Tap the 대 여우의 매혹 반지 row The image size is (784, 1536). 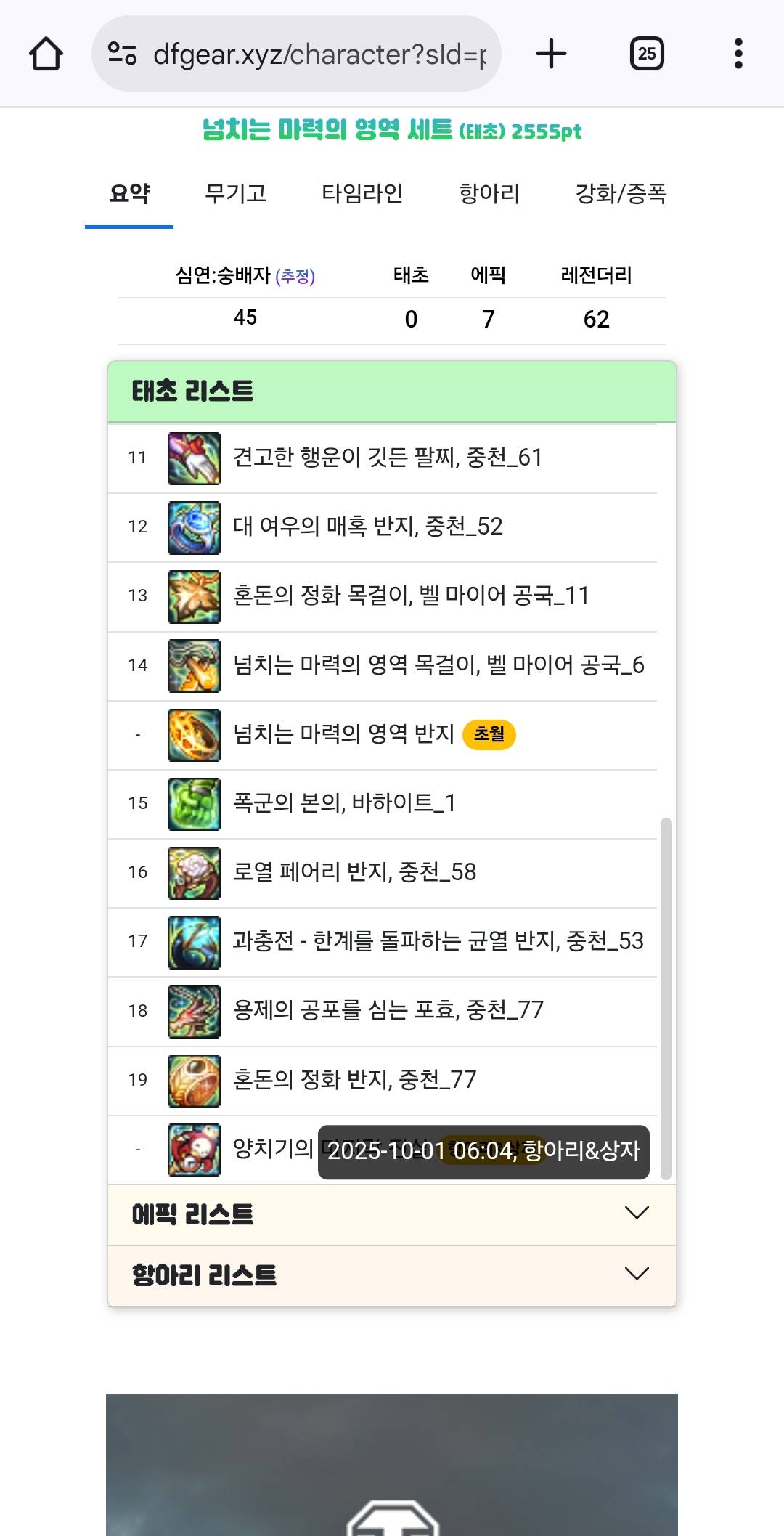367,527
